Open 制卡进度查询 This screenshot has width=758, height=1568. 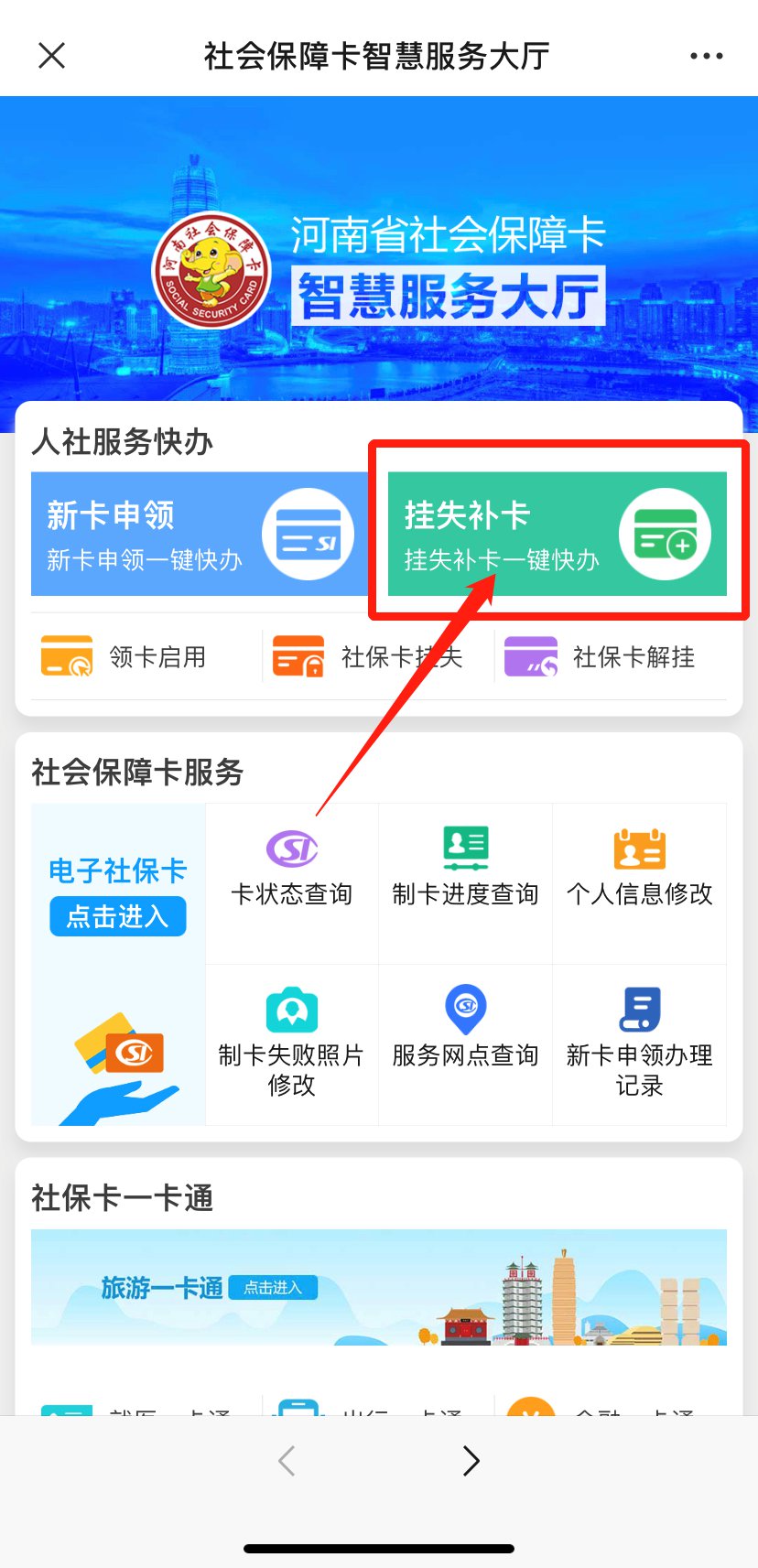click(465, 868)
